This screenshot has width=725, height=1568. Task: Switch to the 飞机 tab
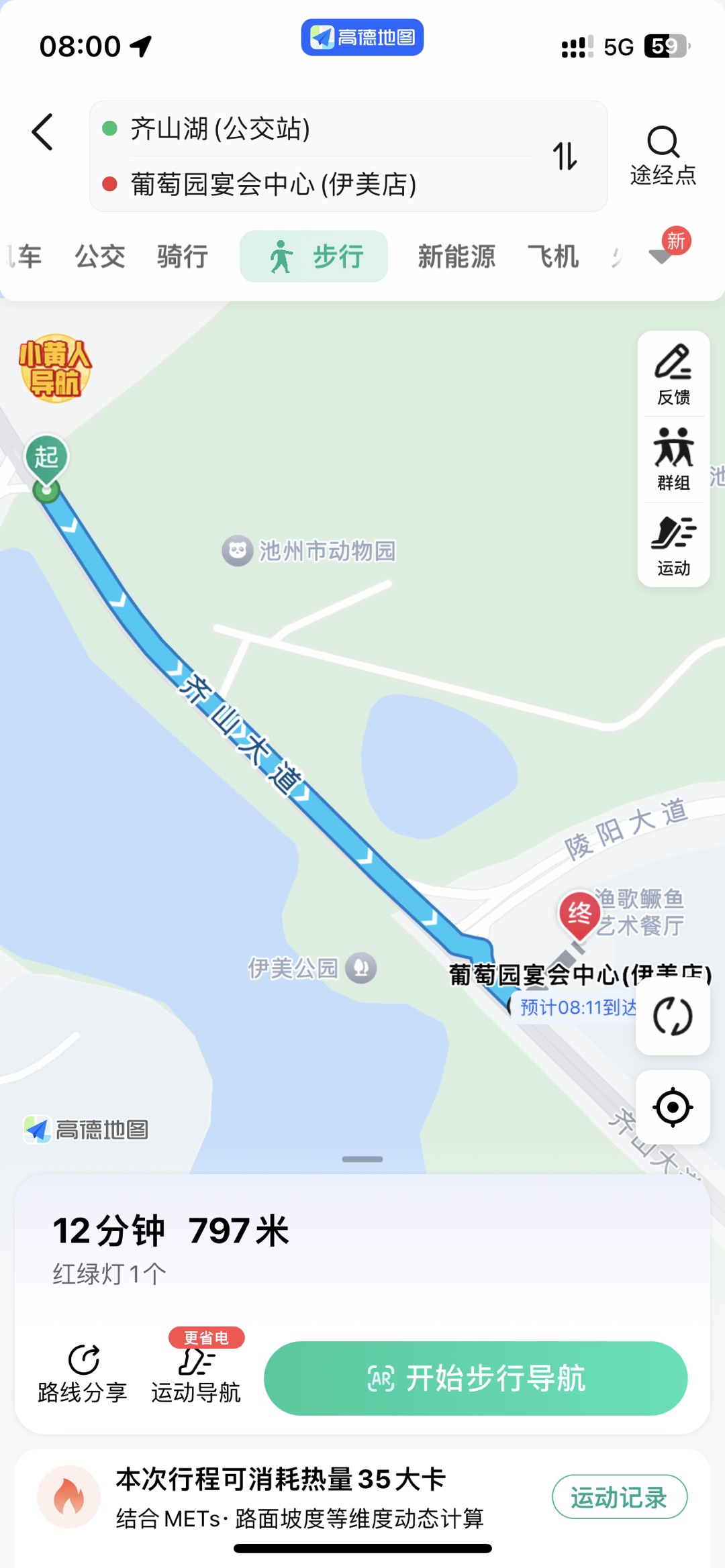point(553,256)
